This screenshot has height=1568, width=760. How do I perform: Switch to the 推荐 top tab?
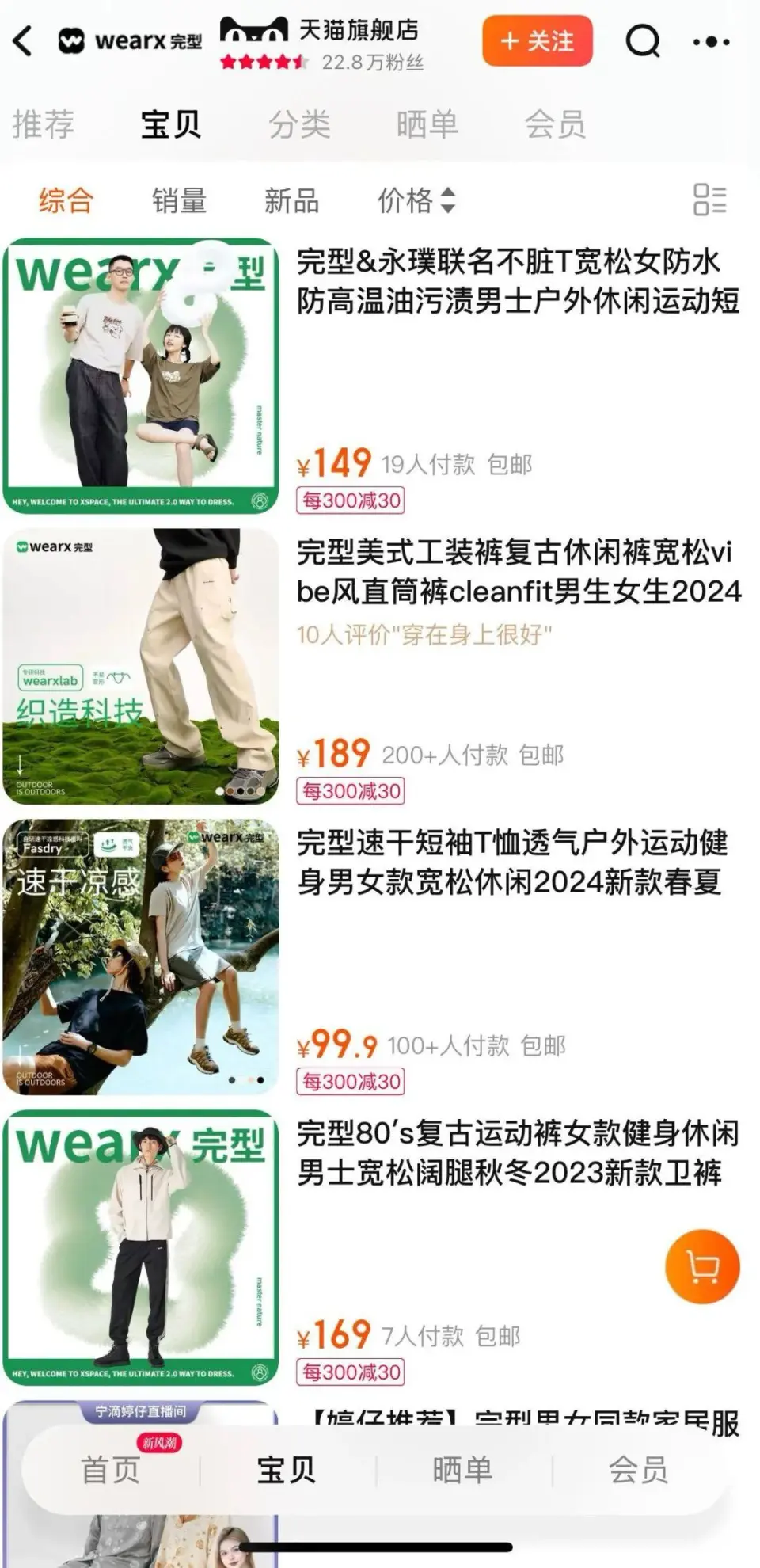pyautogui.click(x=44, y=125)
